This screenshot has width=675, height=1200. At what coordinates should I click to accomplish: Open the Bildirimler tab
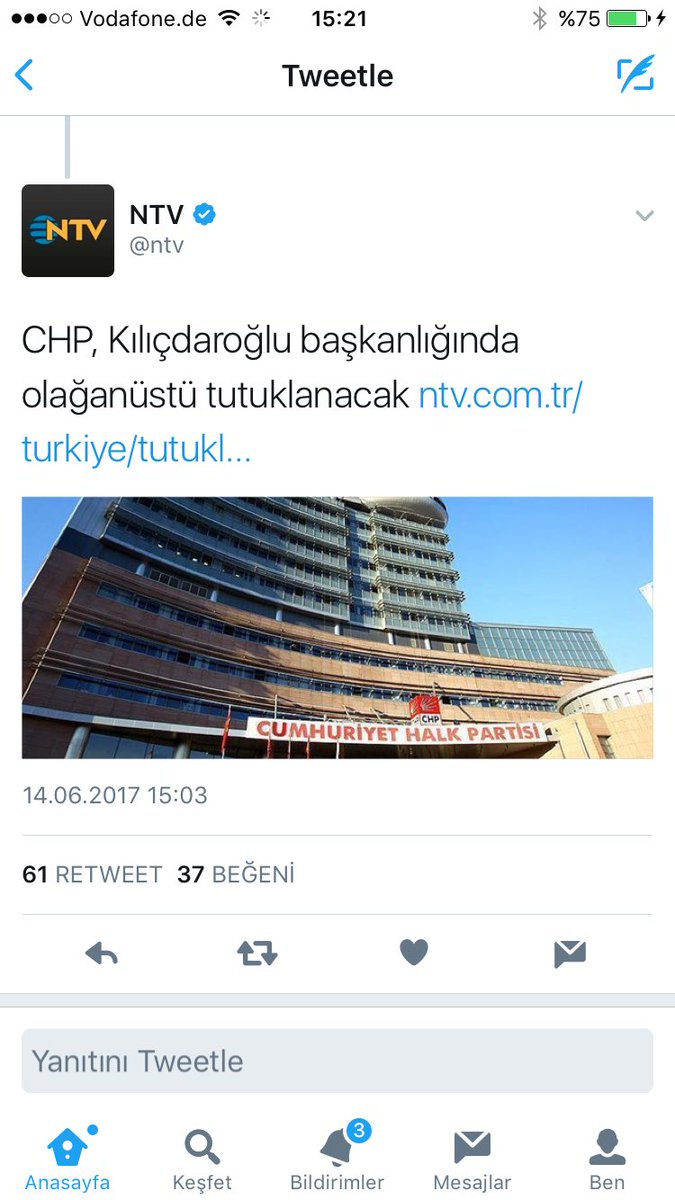pyautogui.click(x=337, y=1160)
